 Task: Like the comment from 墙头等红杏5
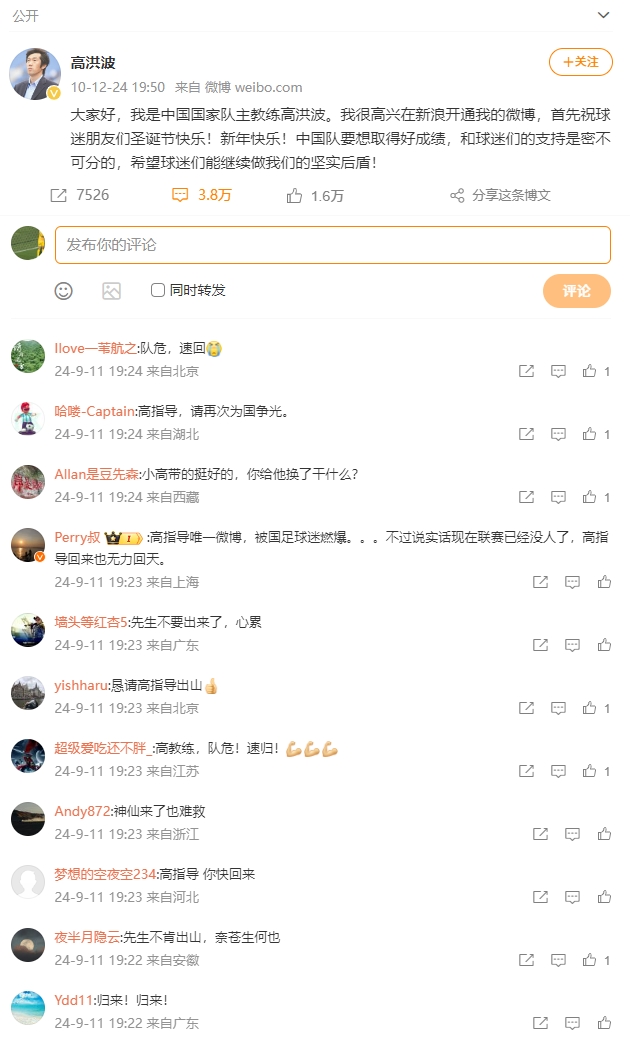(604, 645)
